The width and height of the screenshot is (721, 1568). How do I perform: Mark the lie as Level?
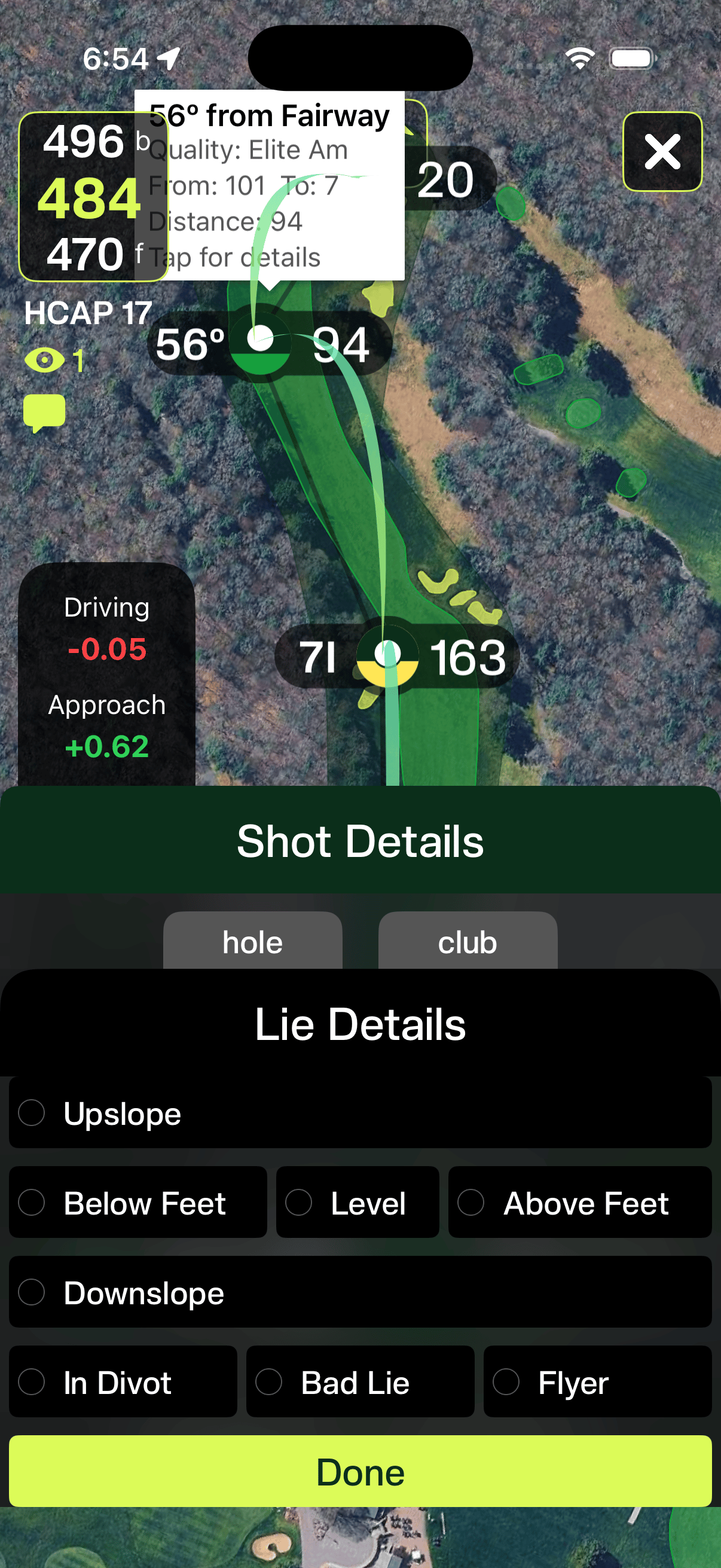[357, 1202]
